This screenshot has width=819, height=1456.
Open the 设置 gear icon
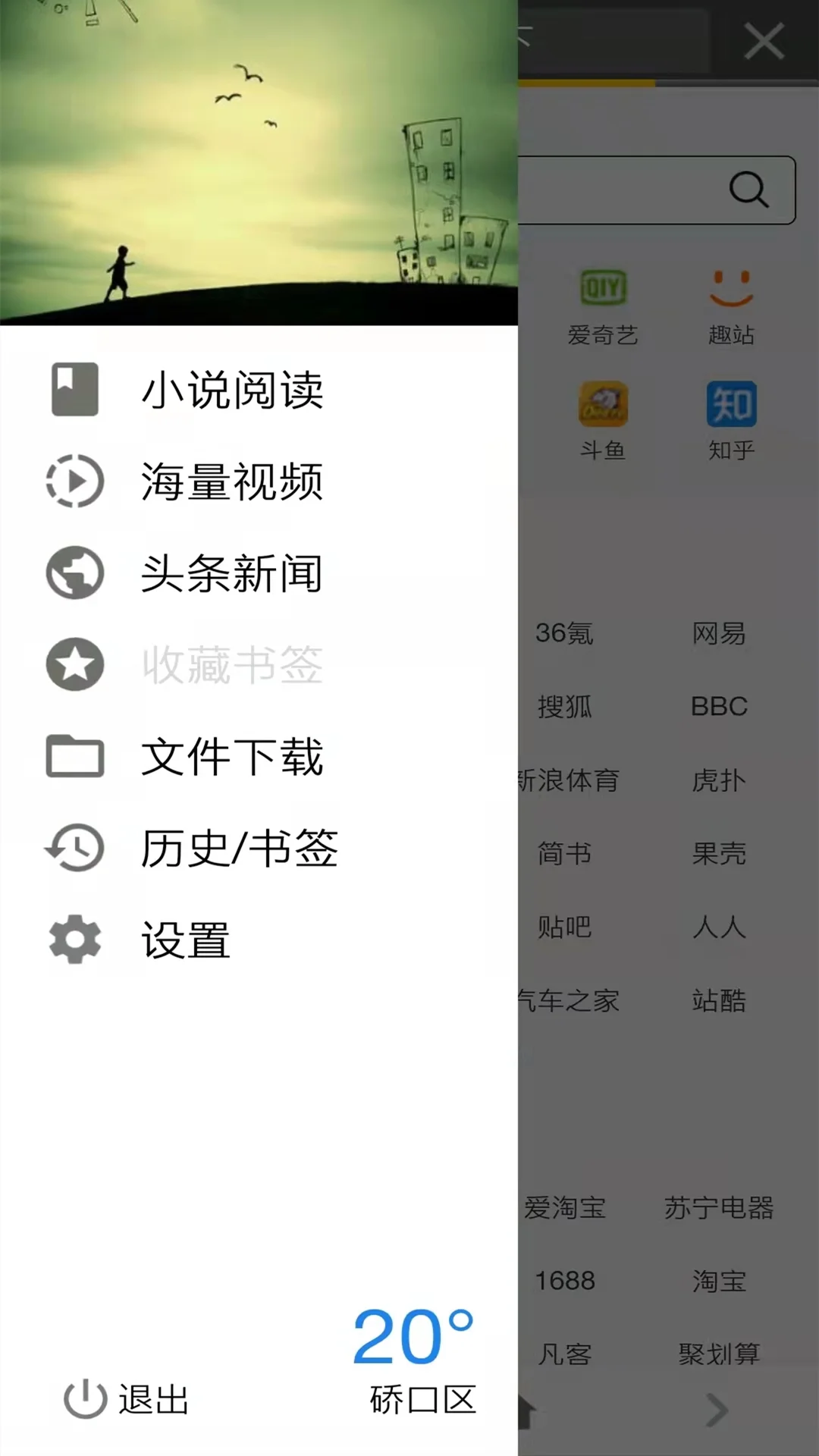coord(74,940)
